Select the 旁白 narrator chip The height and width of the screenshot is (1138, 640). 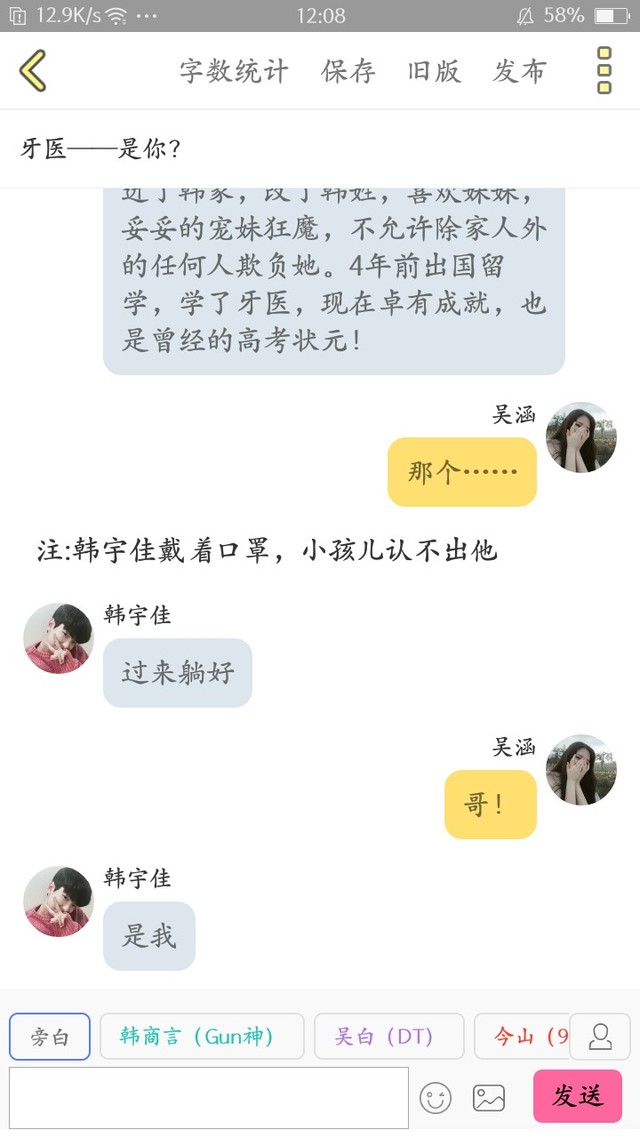click(x=50, y=1036)
